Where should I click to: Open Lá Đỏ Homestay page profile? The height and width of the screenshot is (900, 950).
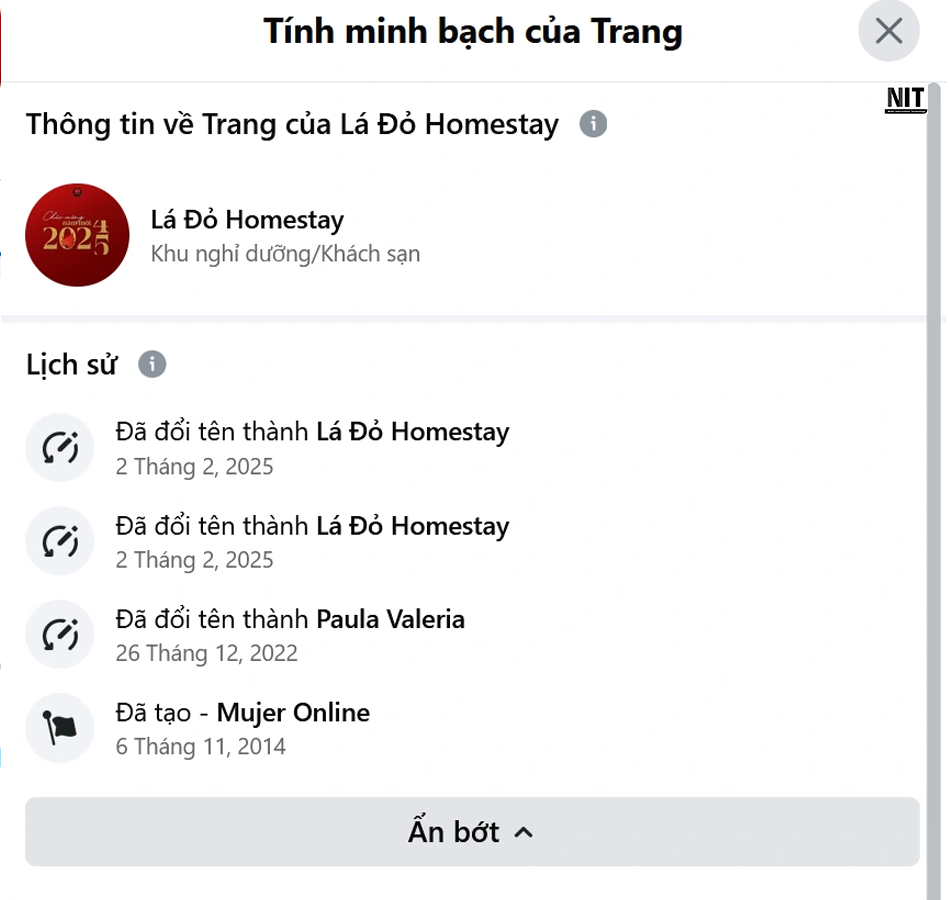point(246,220)
